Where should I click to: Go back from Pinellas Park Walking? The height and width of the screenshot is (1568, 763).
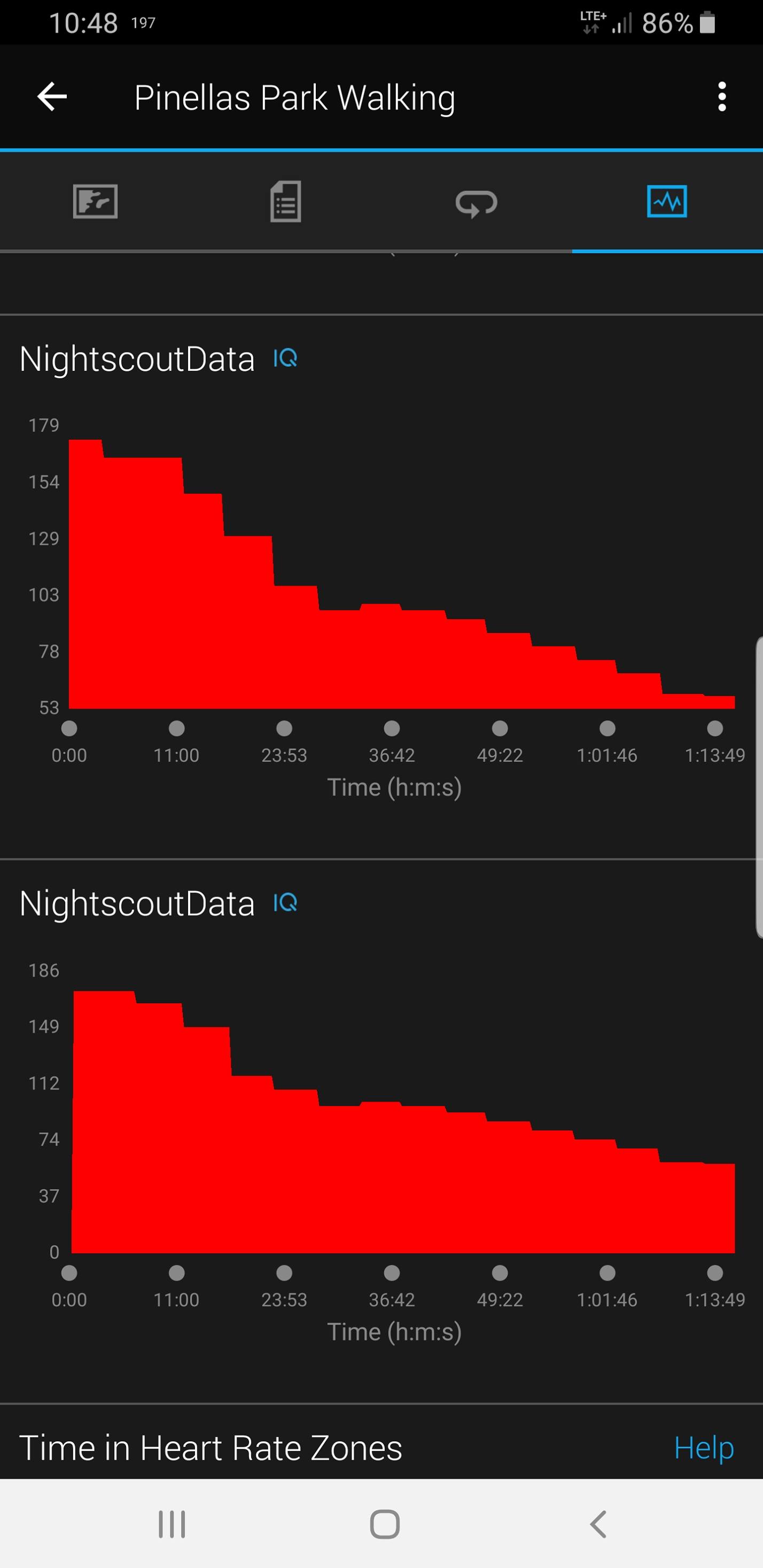tap(52, 97)
